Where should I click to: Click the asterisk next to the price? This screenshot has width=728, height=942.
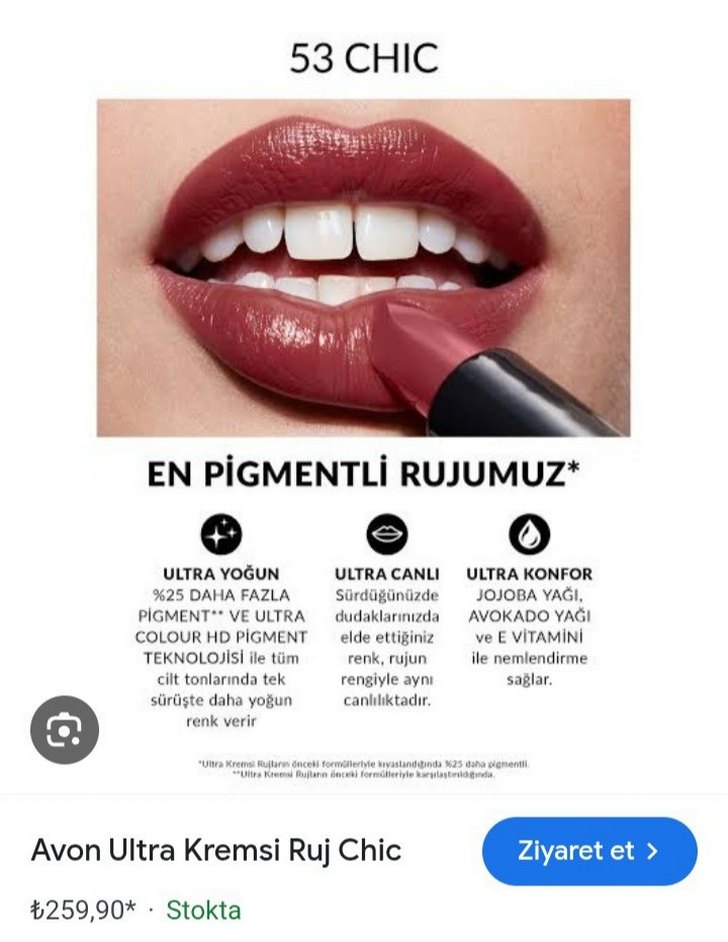pyautogui.click(x=133, y=906)
